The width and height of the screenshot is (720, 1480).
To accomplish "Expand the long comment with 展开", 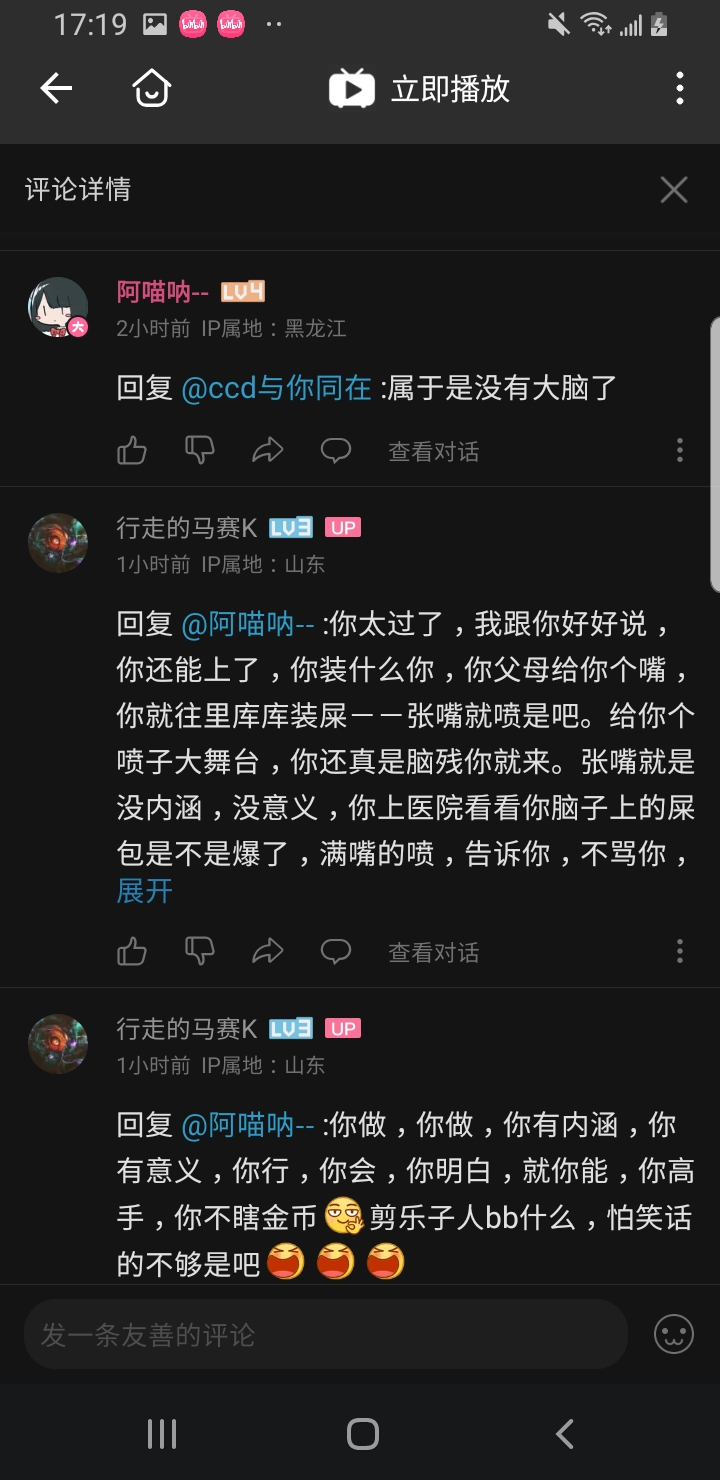I will (145, 890).
